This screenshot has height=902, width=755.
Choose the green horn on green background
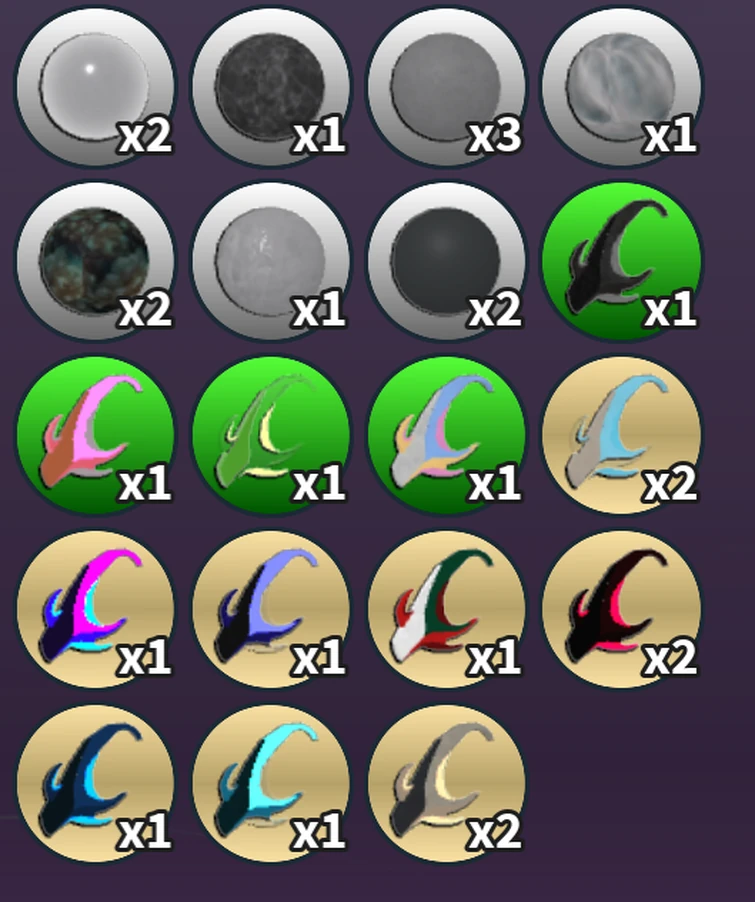(270, 435)
